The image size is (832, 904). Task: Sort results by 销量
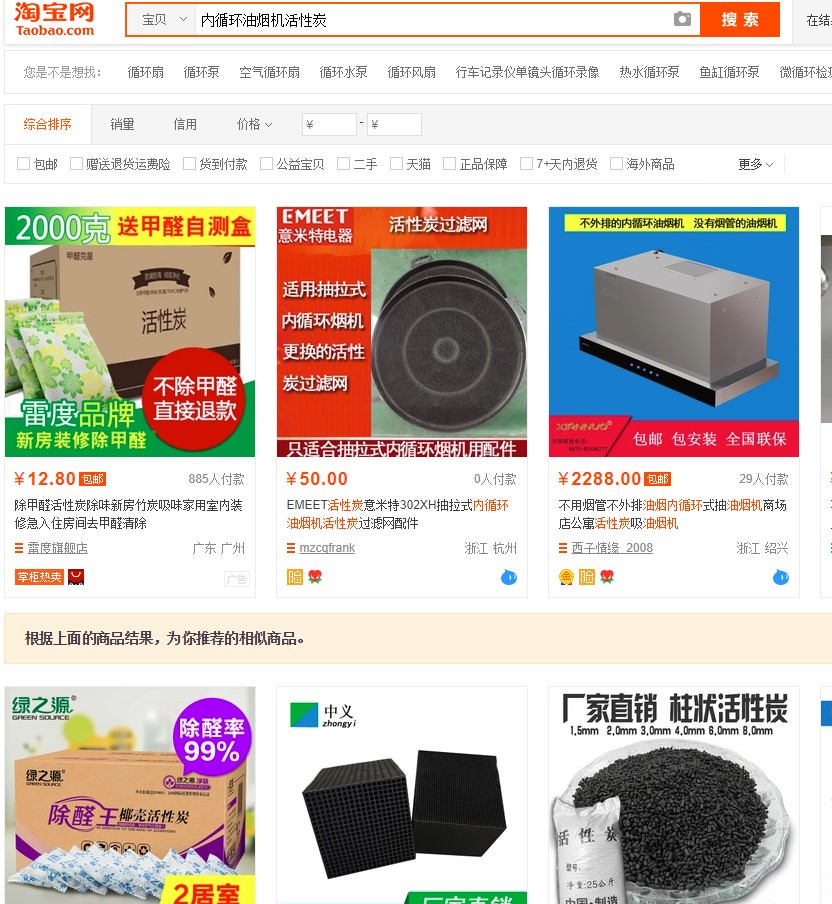[122, 124]
